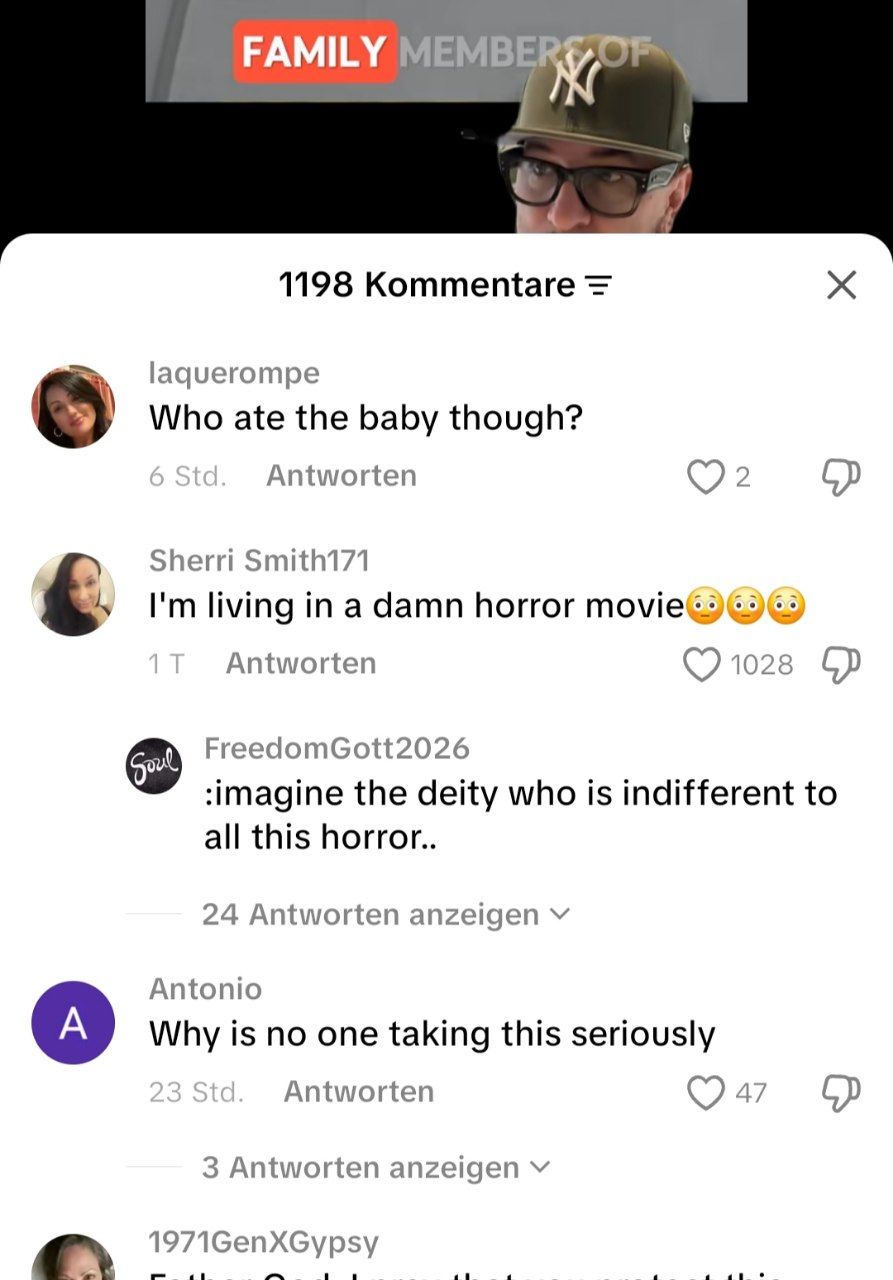Open laquerompe's profile picture
893x1280 pixels.
tap(73, 406)
